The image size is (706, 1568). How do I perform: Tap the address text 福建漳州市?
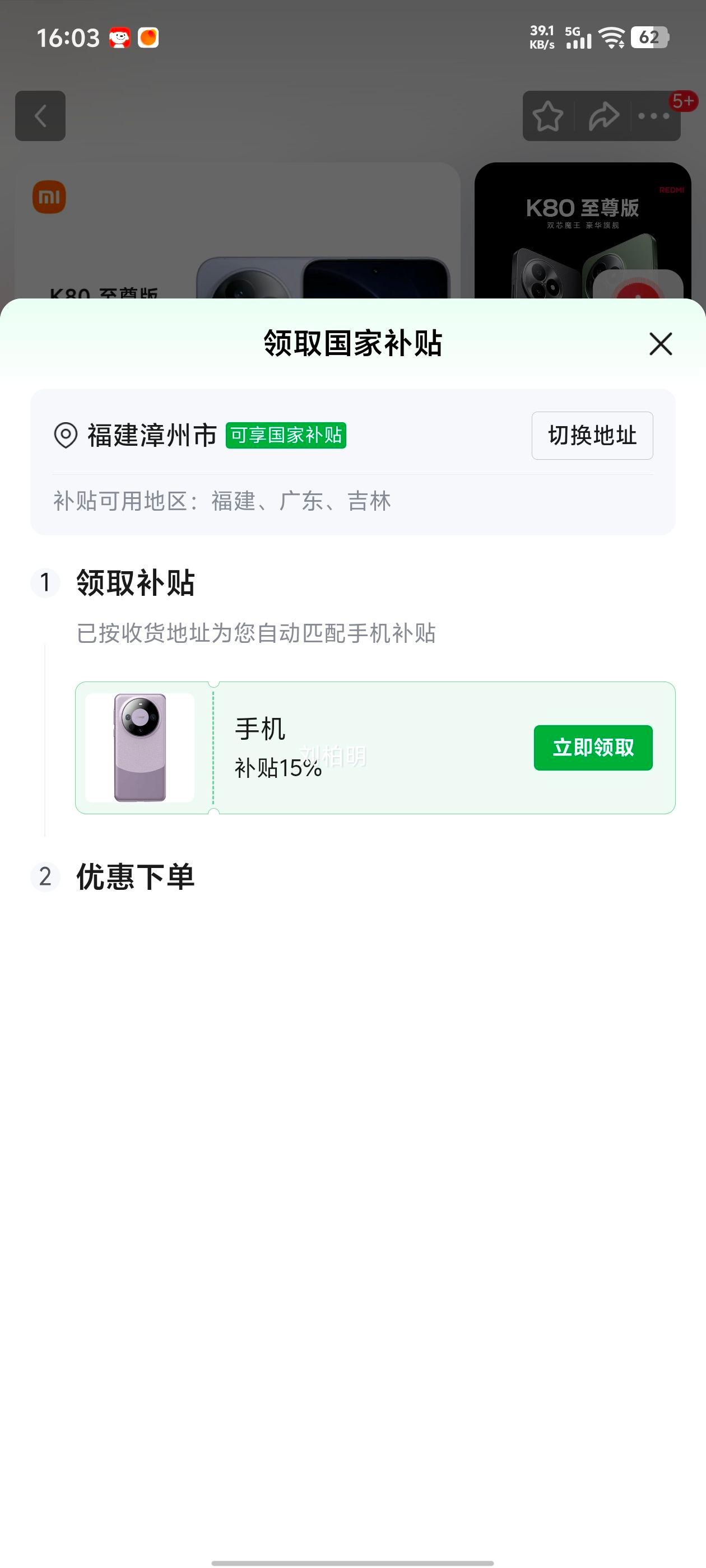click(151, 435)
